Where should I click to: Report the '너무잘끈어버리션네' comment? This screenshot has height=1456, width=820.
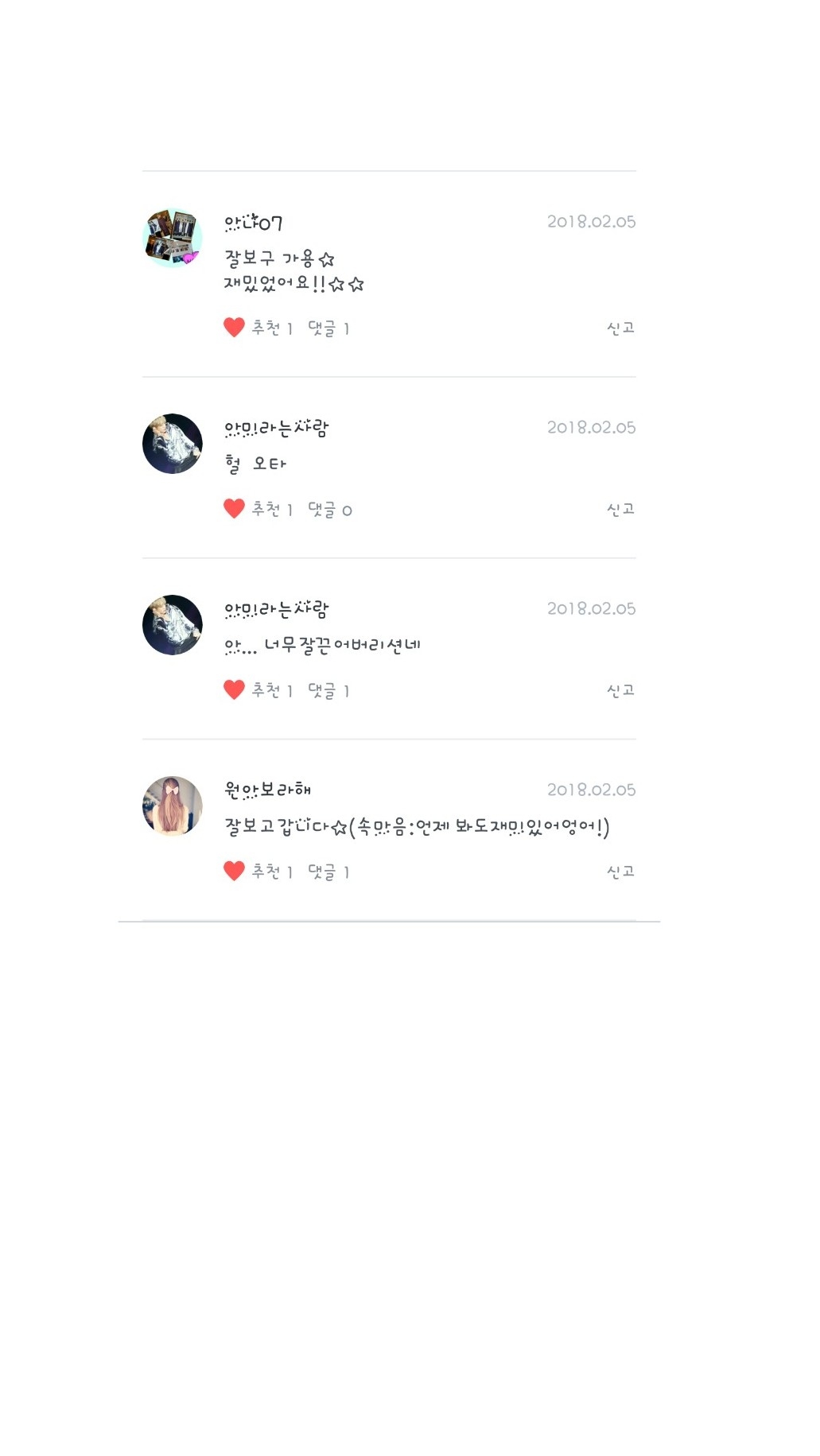click(620, 690)
